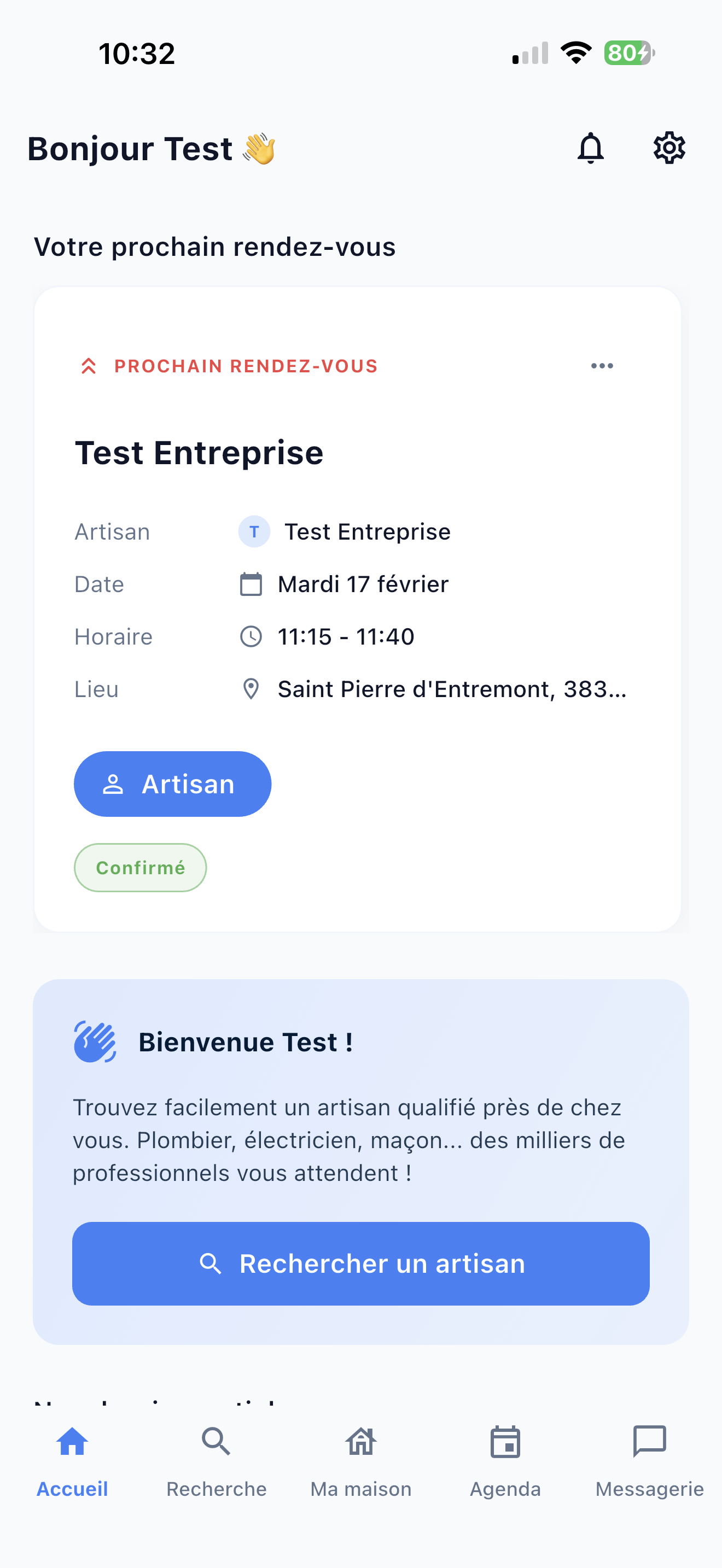Tap the location pin for the appointment
Screen dimensions: 722x1568
coord(251,688)
